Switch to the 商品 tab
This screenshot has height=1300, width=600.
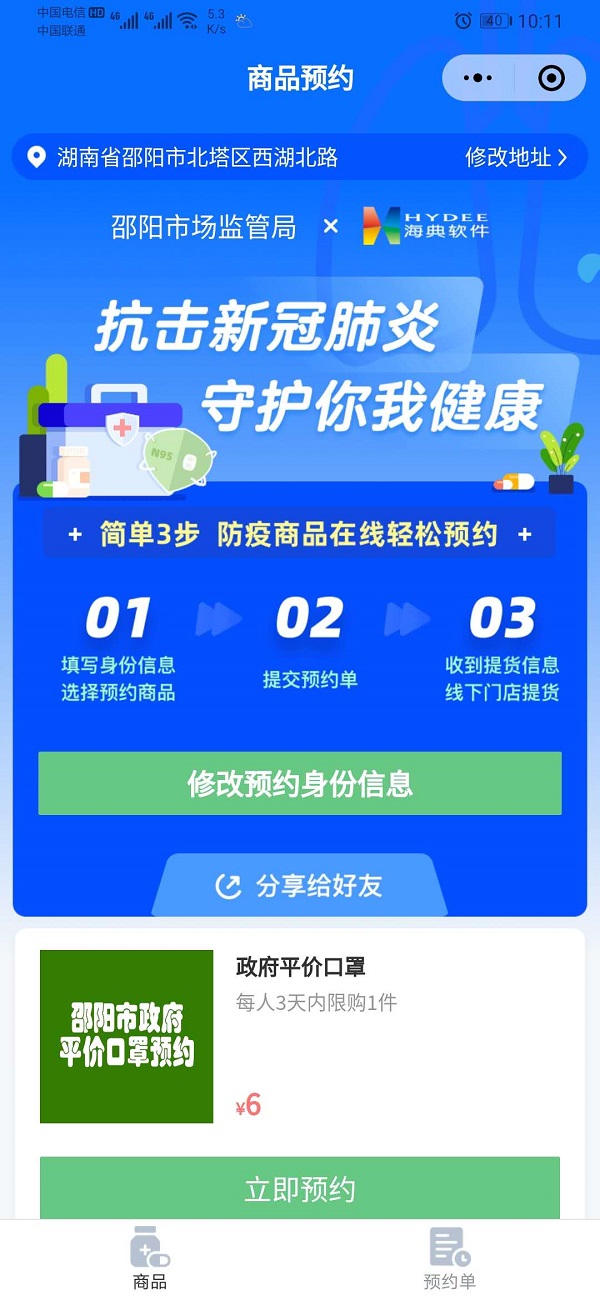tap(150, 1259)
